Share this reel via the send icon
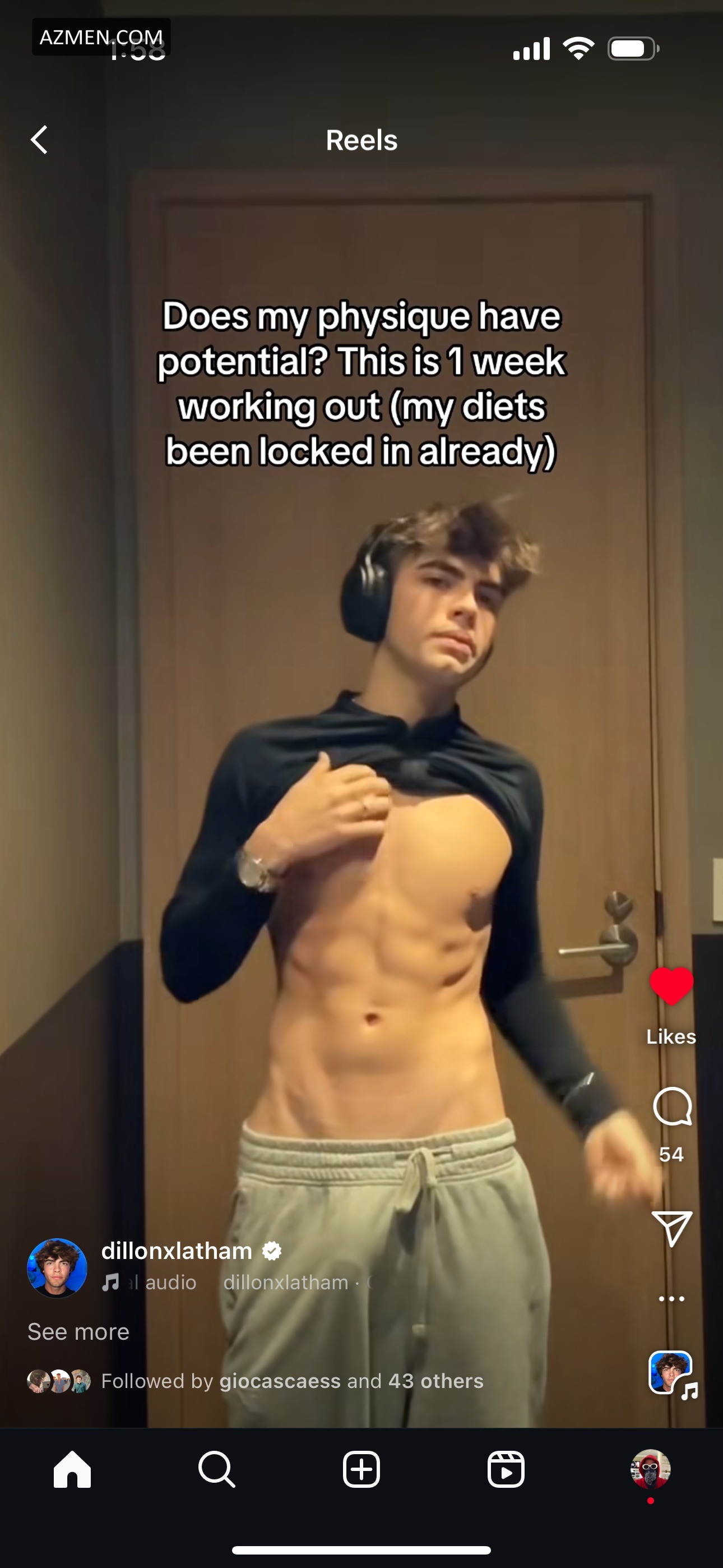Image resolution: width=723 pixels, height=1568 pixels. (672, 1228)
